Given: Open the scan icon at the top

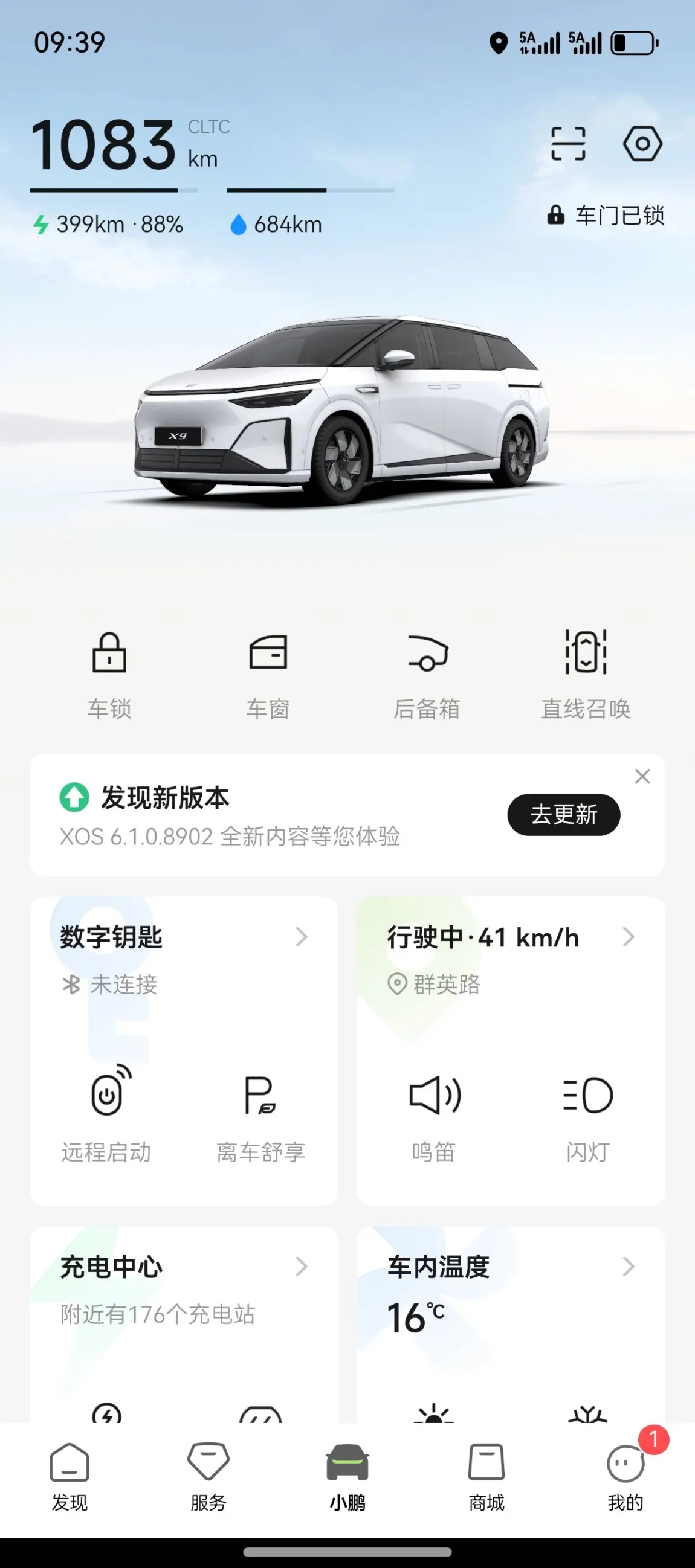Looking at the screenshot, I should pos(567,144).
